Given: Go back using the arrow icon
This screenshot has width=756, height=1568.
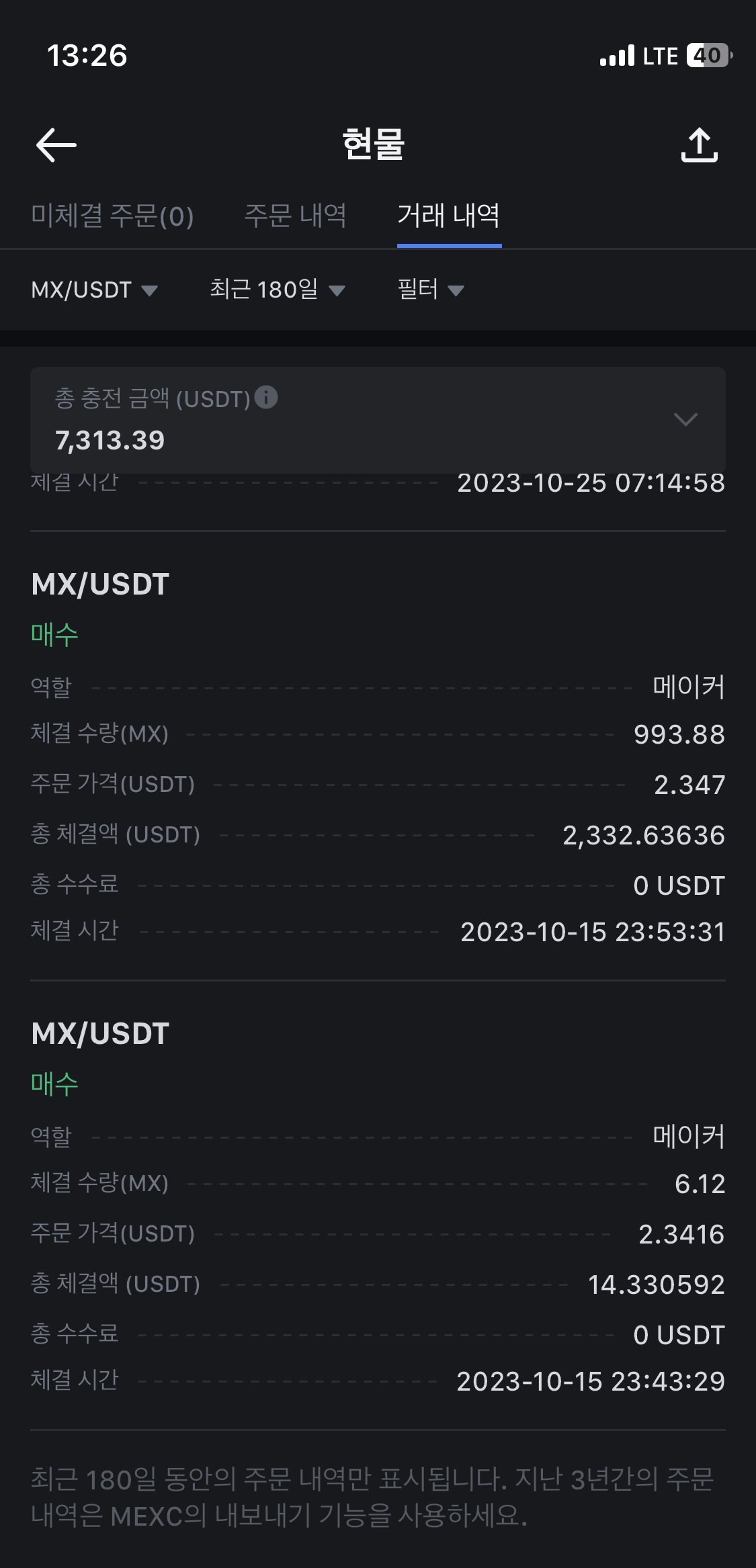Looking at the screenshot, I should [56, 145].
